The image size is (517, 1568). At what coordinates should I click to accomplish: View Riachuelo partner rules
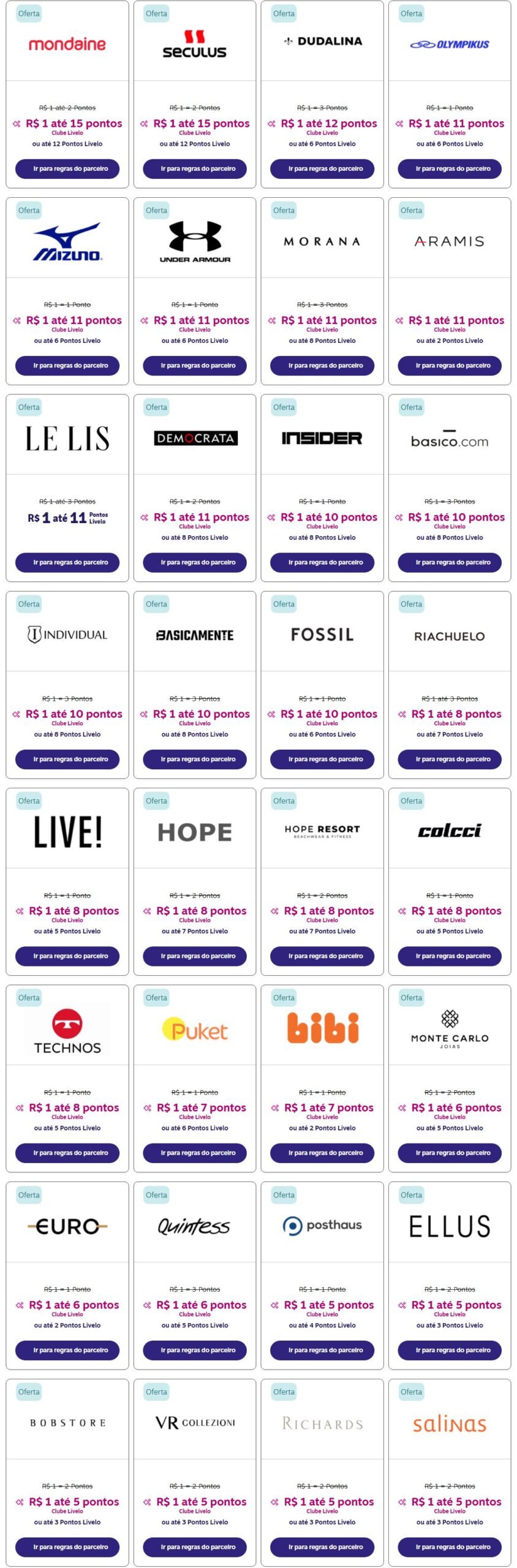click(x=450, y=759)
